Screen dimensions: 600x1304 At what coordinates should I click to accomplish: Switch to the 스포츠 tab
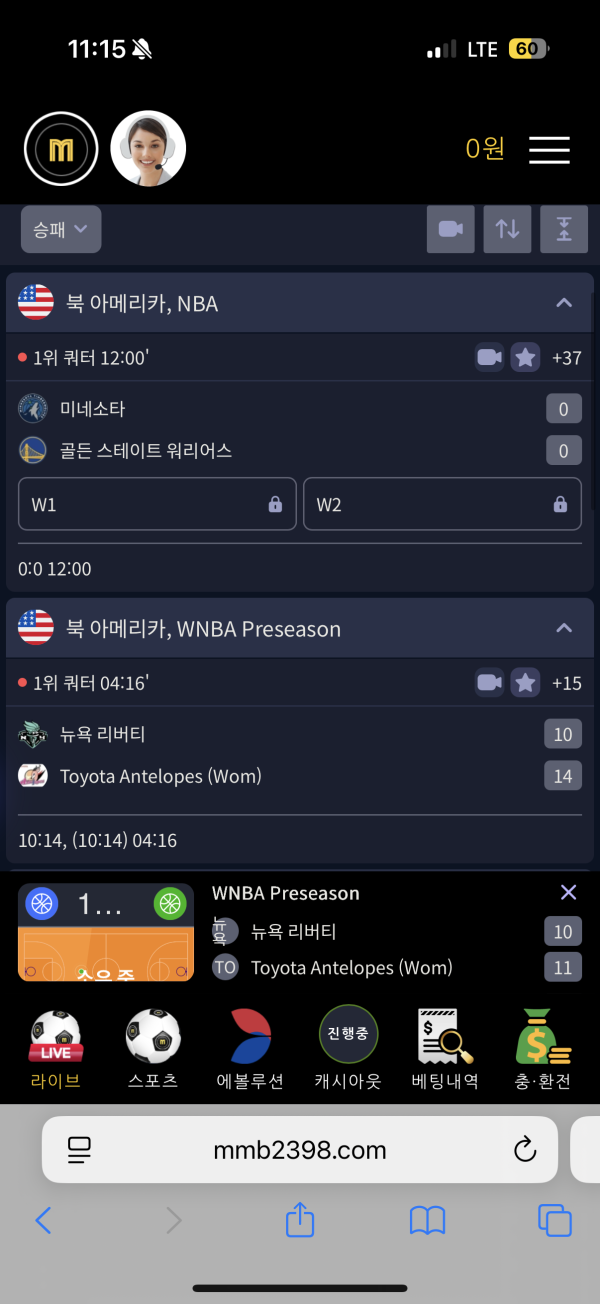tap(152, 1048)
